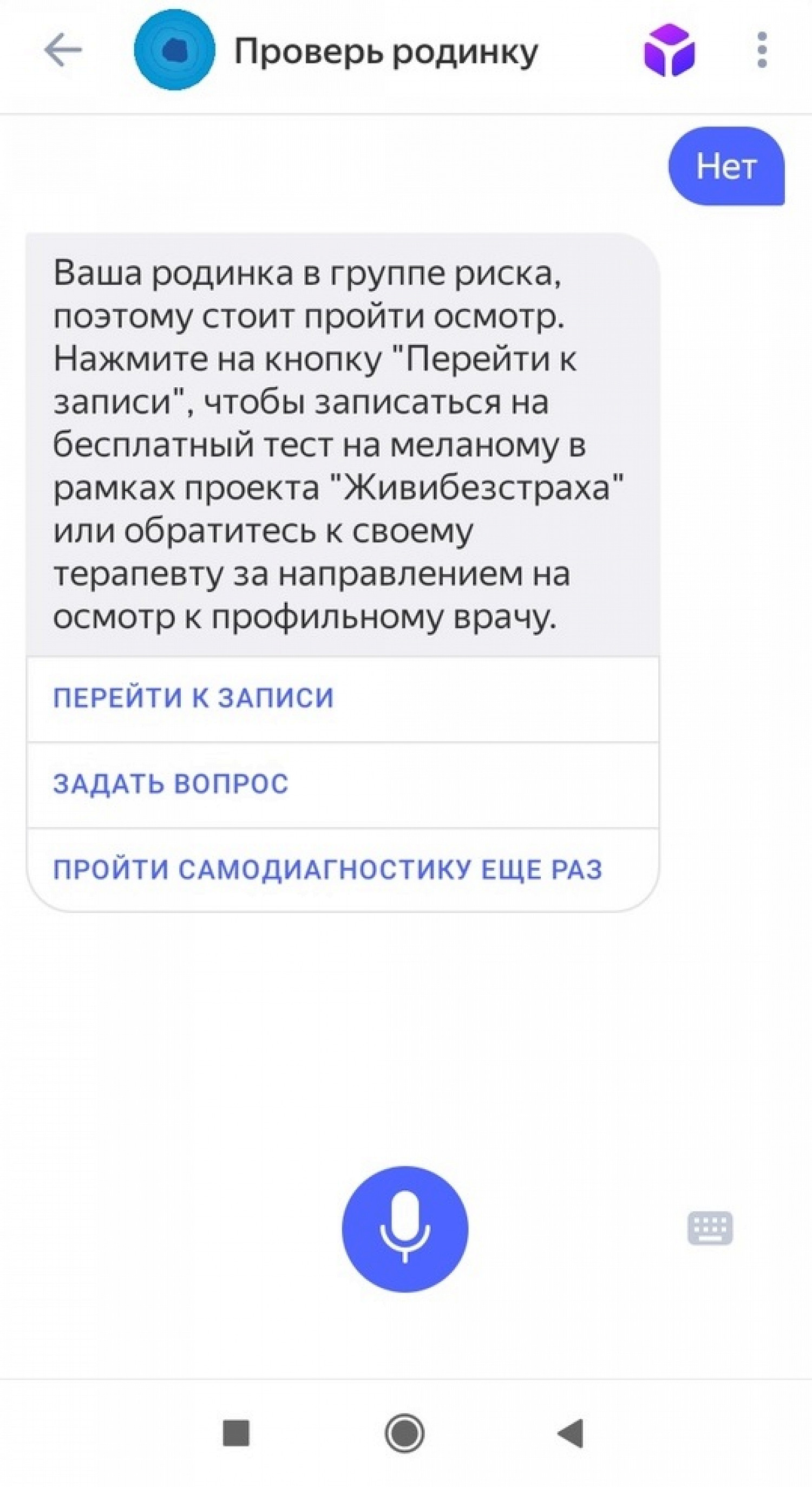Activate the microphone voice input button
The height and width of the screenshot is (1487, 812).
coord(404,1229)
